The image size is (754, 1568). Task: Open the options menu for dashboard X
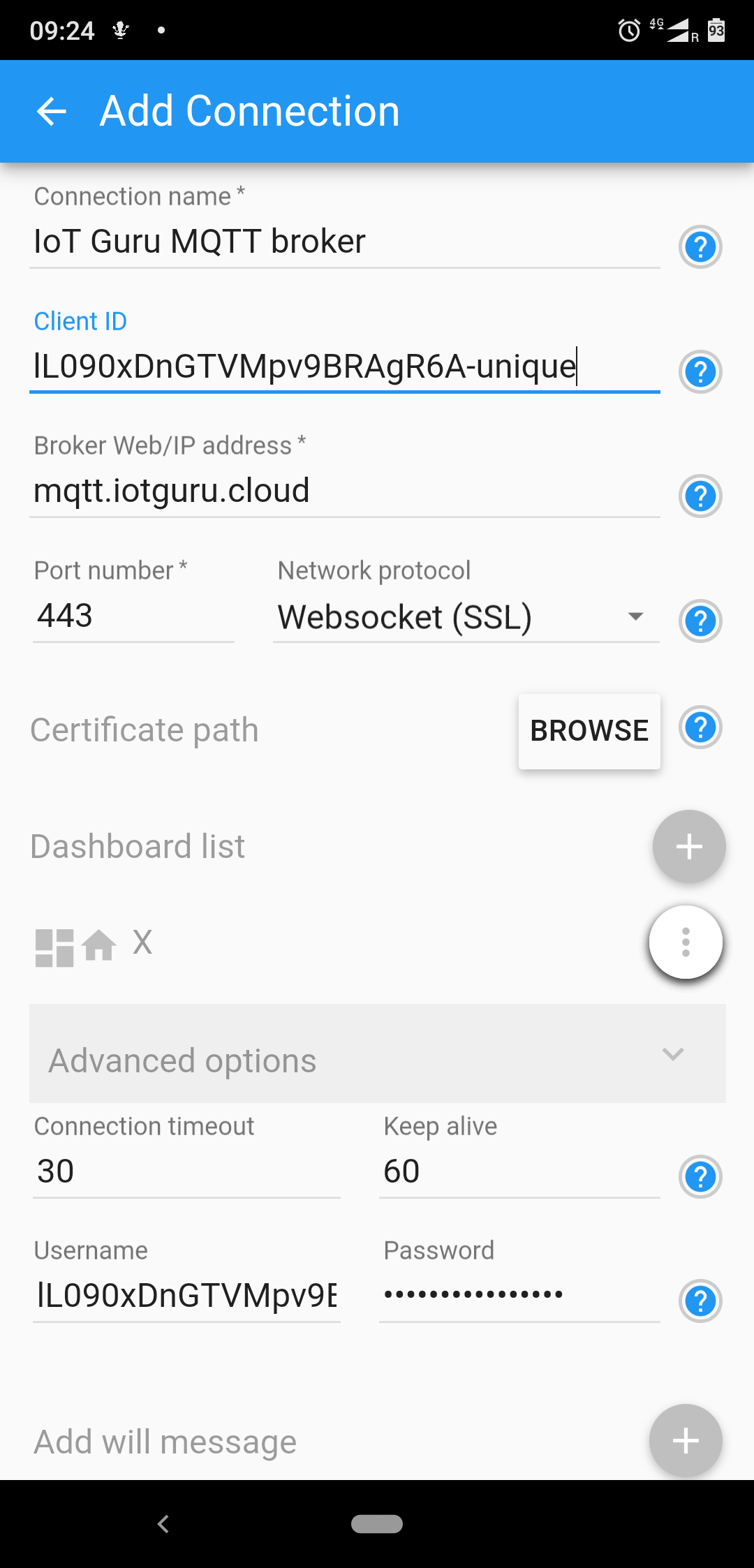pyautogui.click(x=686, y=942)
